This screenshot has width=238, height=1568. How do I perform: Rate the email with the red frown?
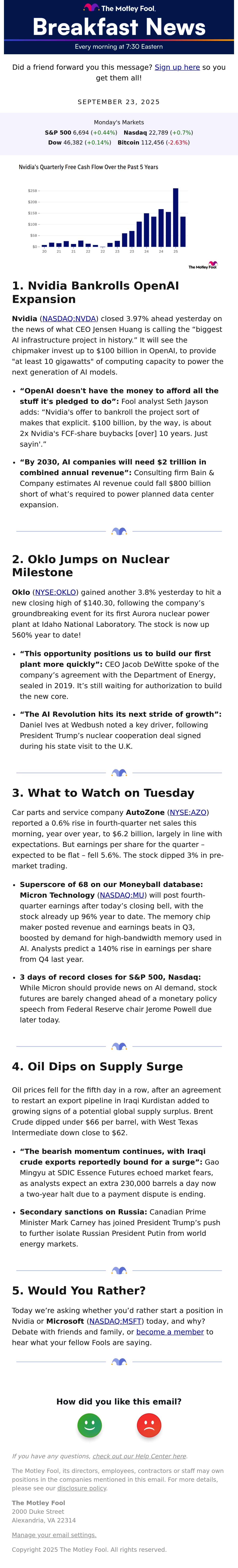[x=149, y=1425]
